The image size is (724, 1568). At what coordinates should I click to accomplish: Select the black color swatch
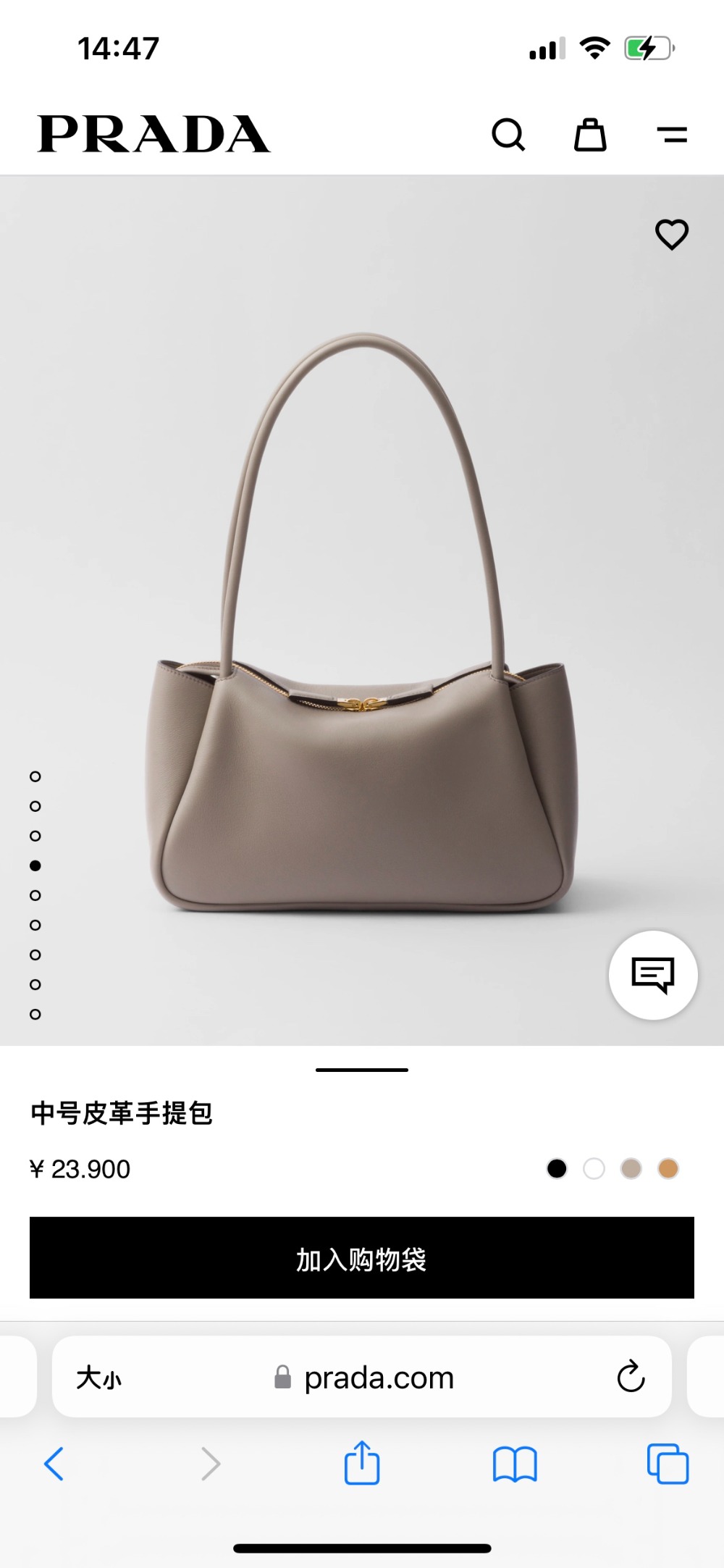click(x=557, y=1168)
